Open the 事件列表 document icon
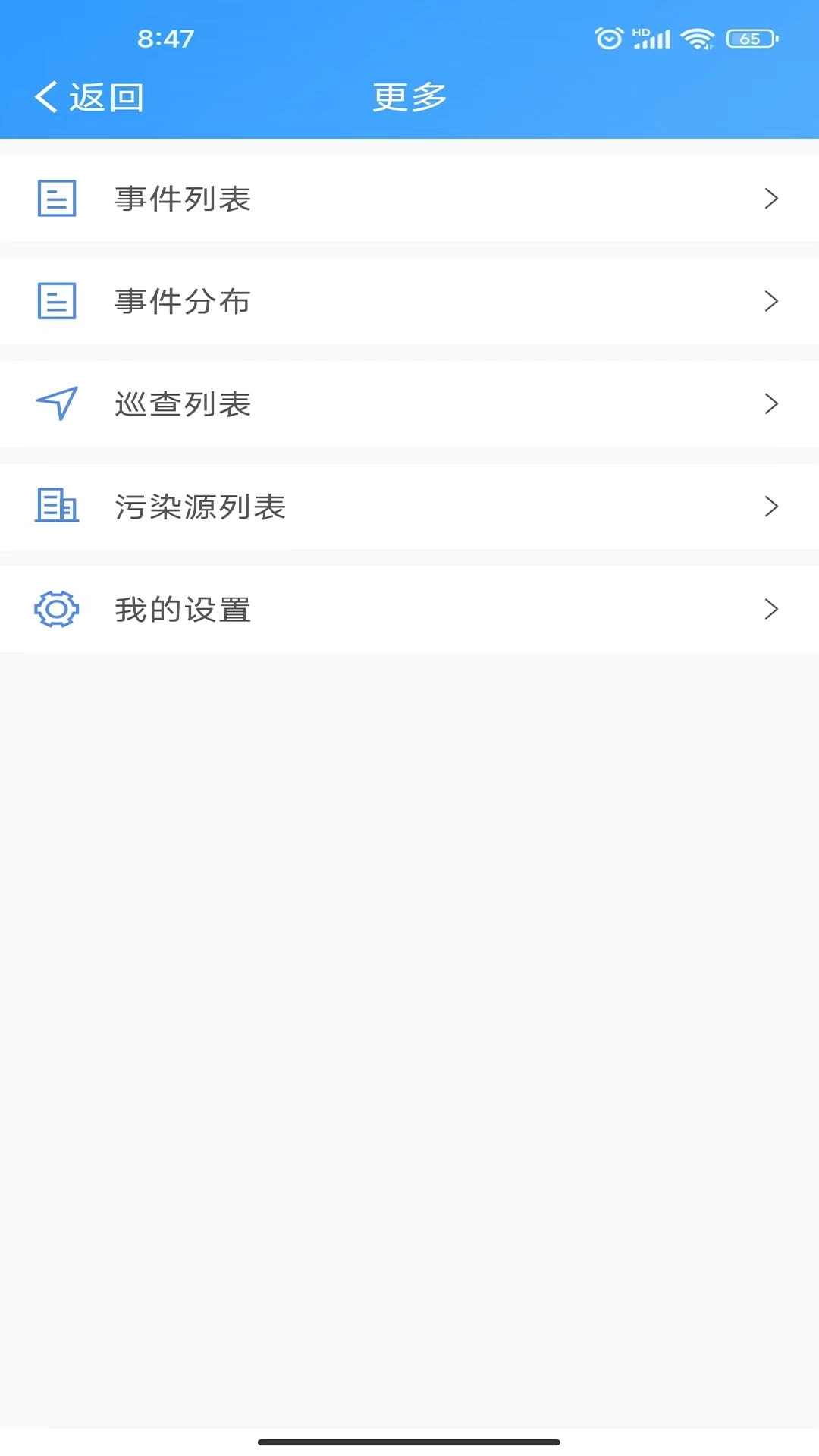Screen dimensions: 819x1456 [x=56, y=199]
